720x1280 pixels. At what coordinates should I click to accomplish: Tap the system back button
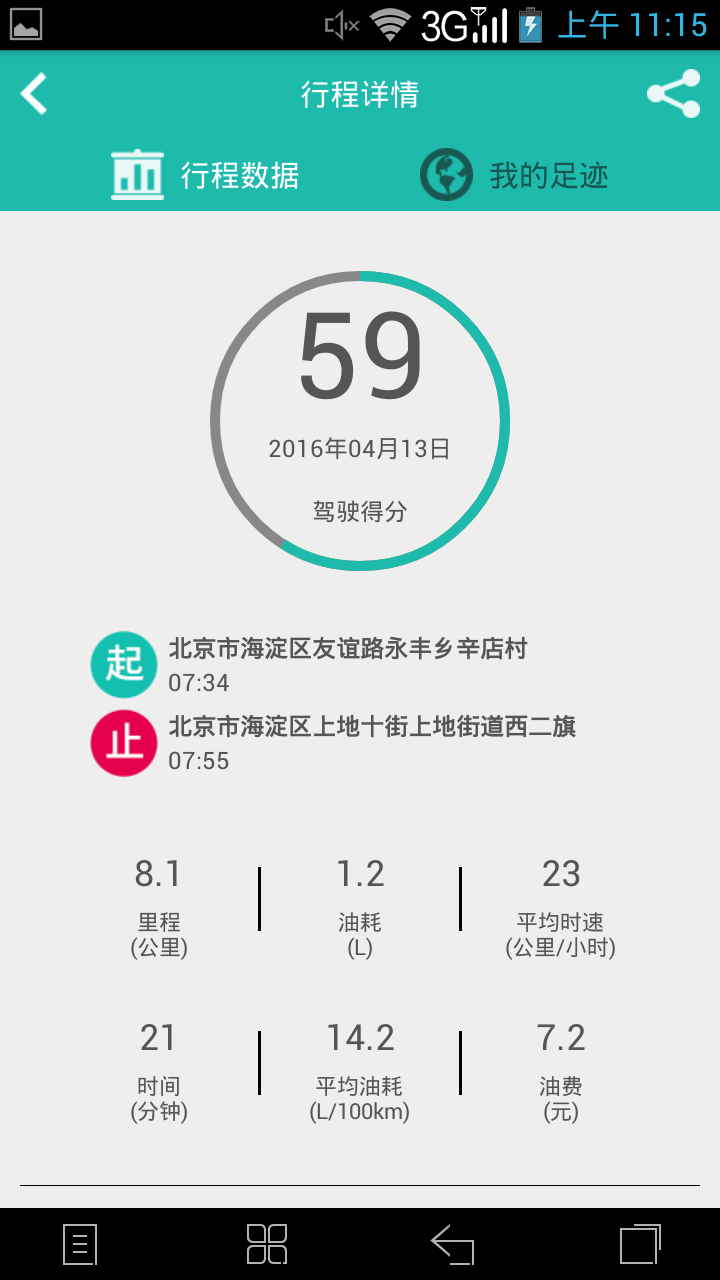[x=451, y=1244]
